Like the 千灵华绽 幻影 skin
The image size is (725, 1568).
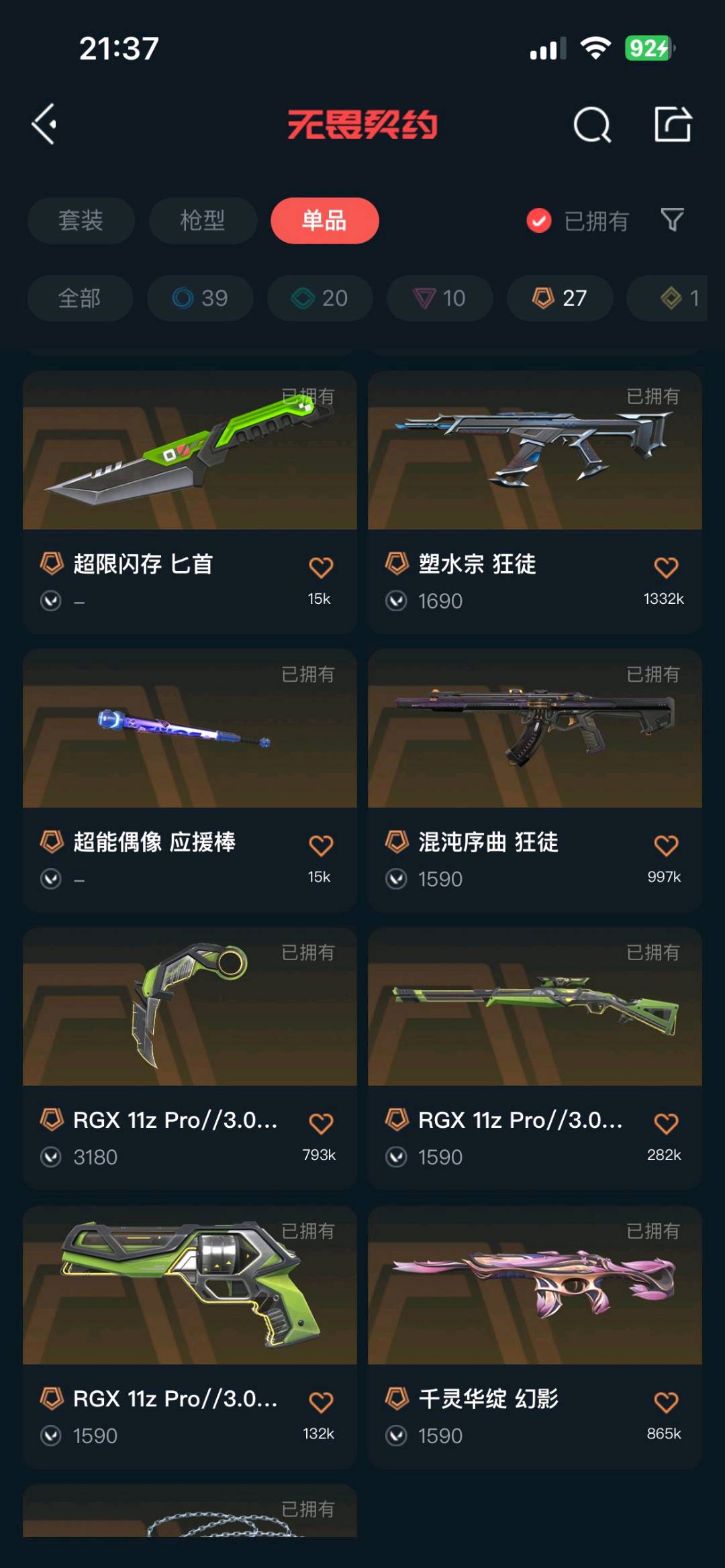coord(666,1402)
